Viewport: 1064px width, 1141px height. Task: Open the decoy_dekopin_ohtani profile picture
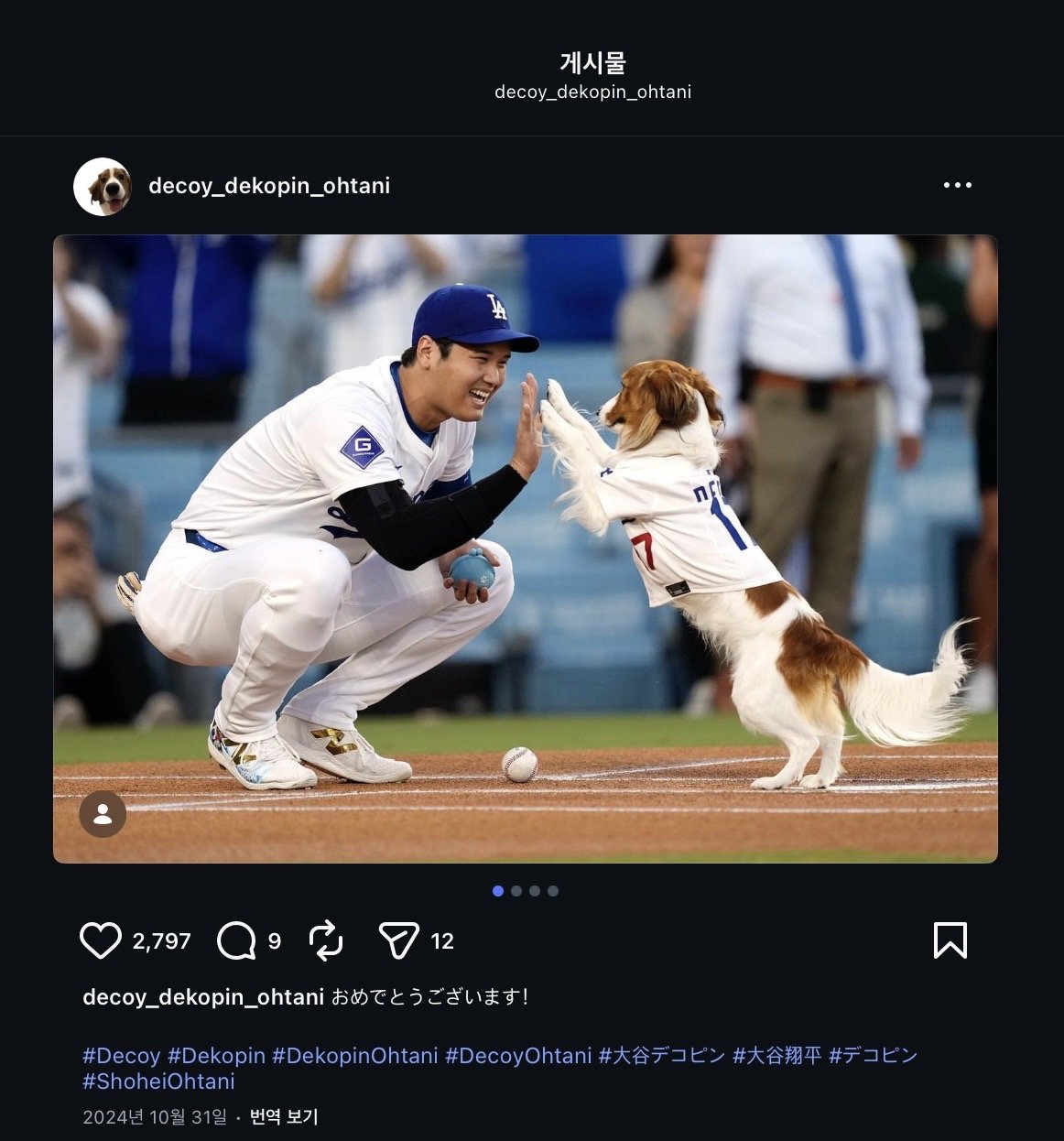click(103, 186)
